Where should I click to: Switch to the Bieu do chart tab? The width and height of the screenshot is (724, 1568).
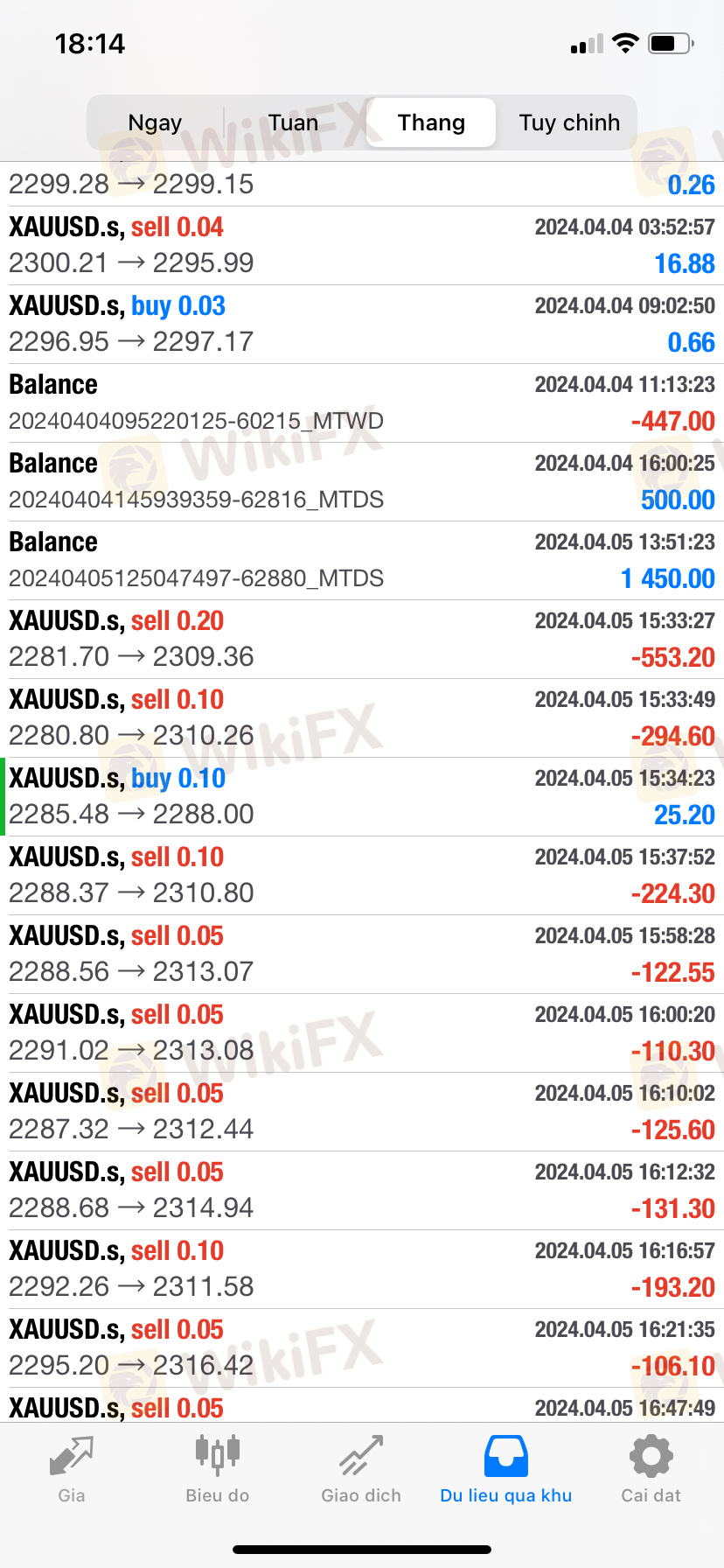pyautogui.click(x=217, y=1469)
